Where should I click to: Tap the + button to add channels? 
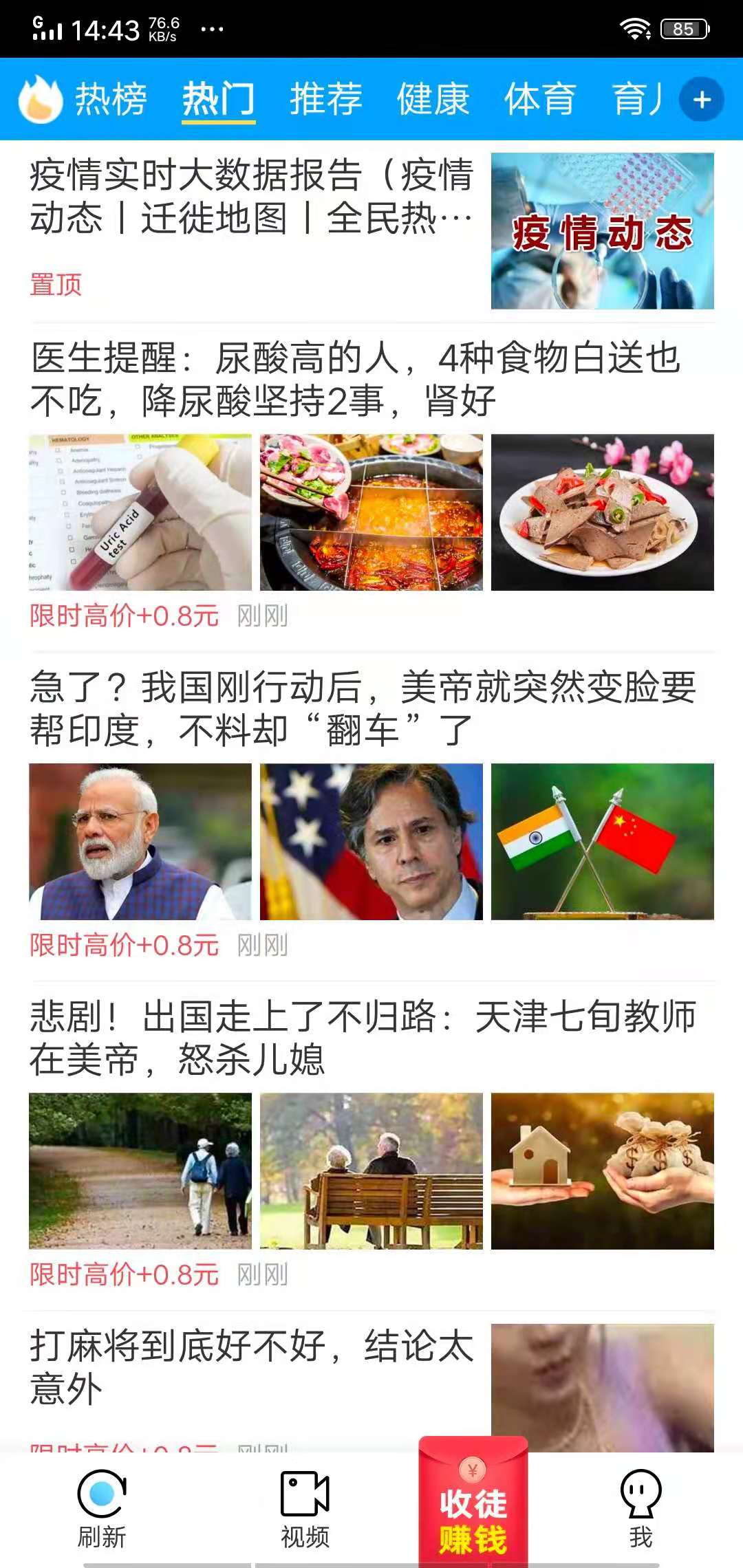(700, 100)
